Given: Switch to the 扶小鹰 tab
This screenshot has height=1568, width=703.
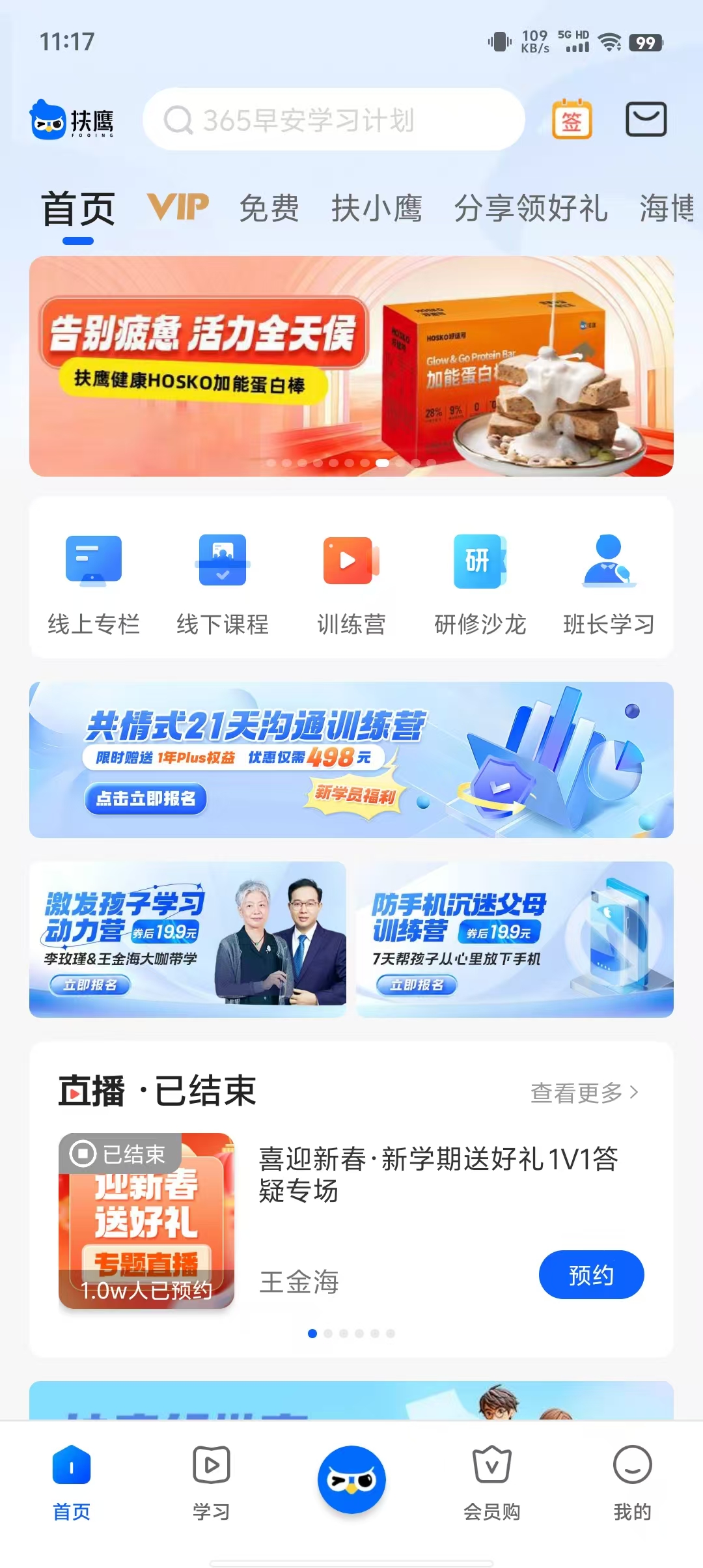Looking at the screenshot, I should point(377,208).
